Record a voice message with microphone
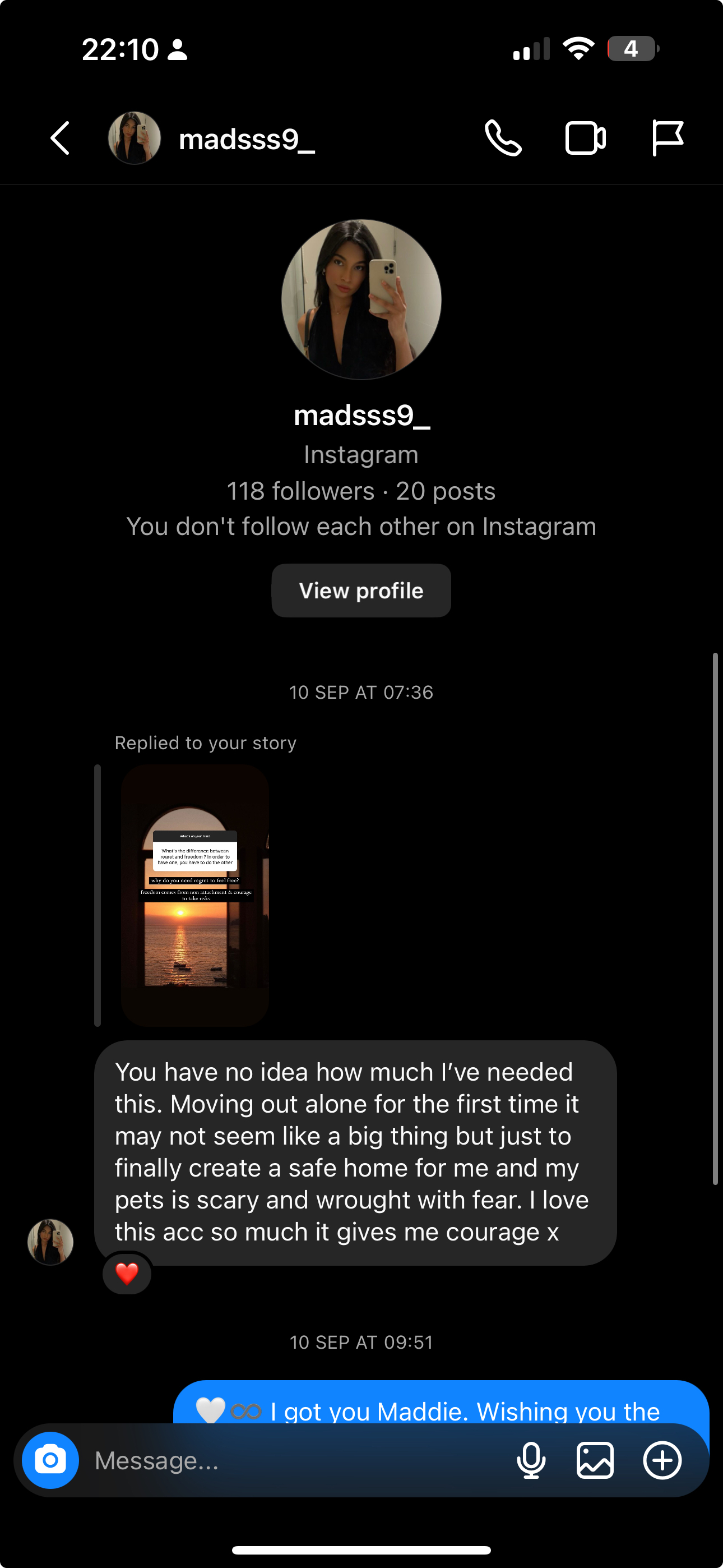The image size is (723, 1568). tap(531, 1460)
